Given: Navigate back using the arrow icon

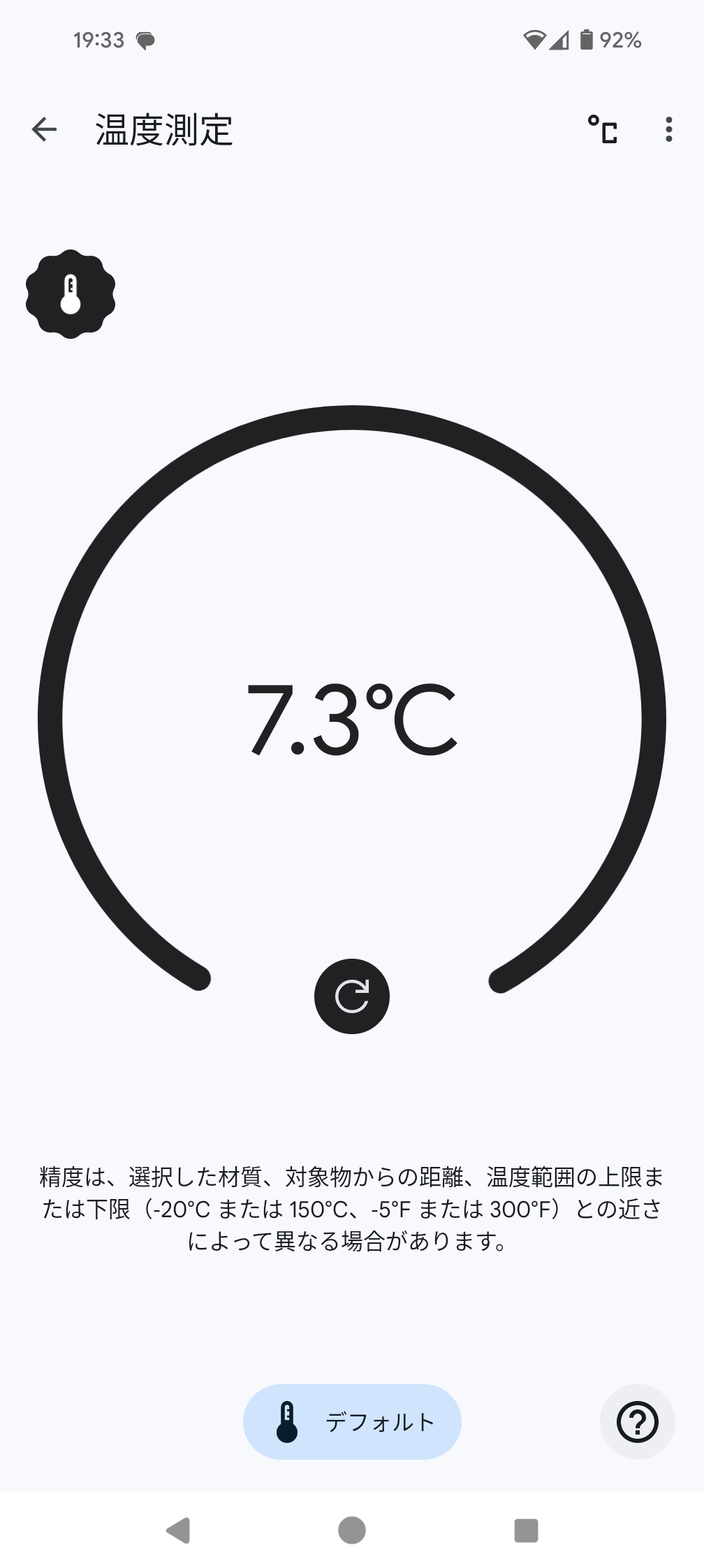Looking at the screenshot, I should [x=44, y=130].
